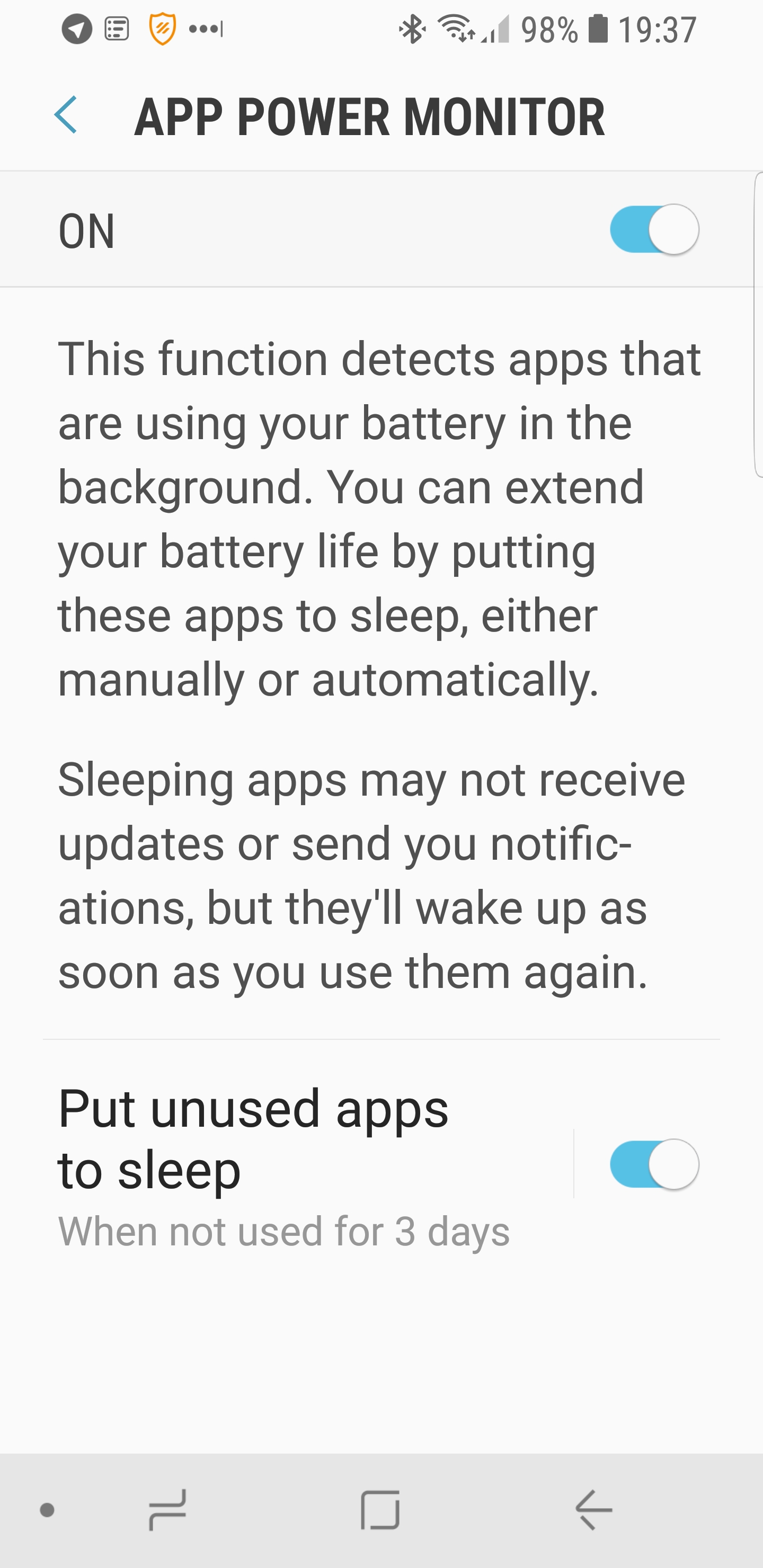Disable the Put unused apps to sleep toggle
Image resolution: width=763 pixels, height=1568 pixels.
[653, 1164]
